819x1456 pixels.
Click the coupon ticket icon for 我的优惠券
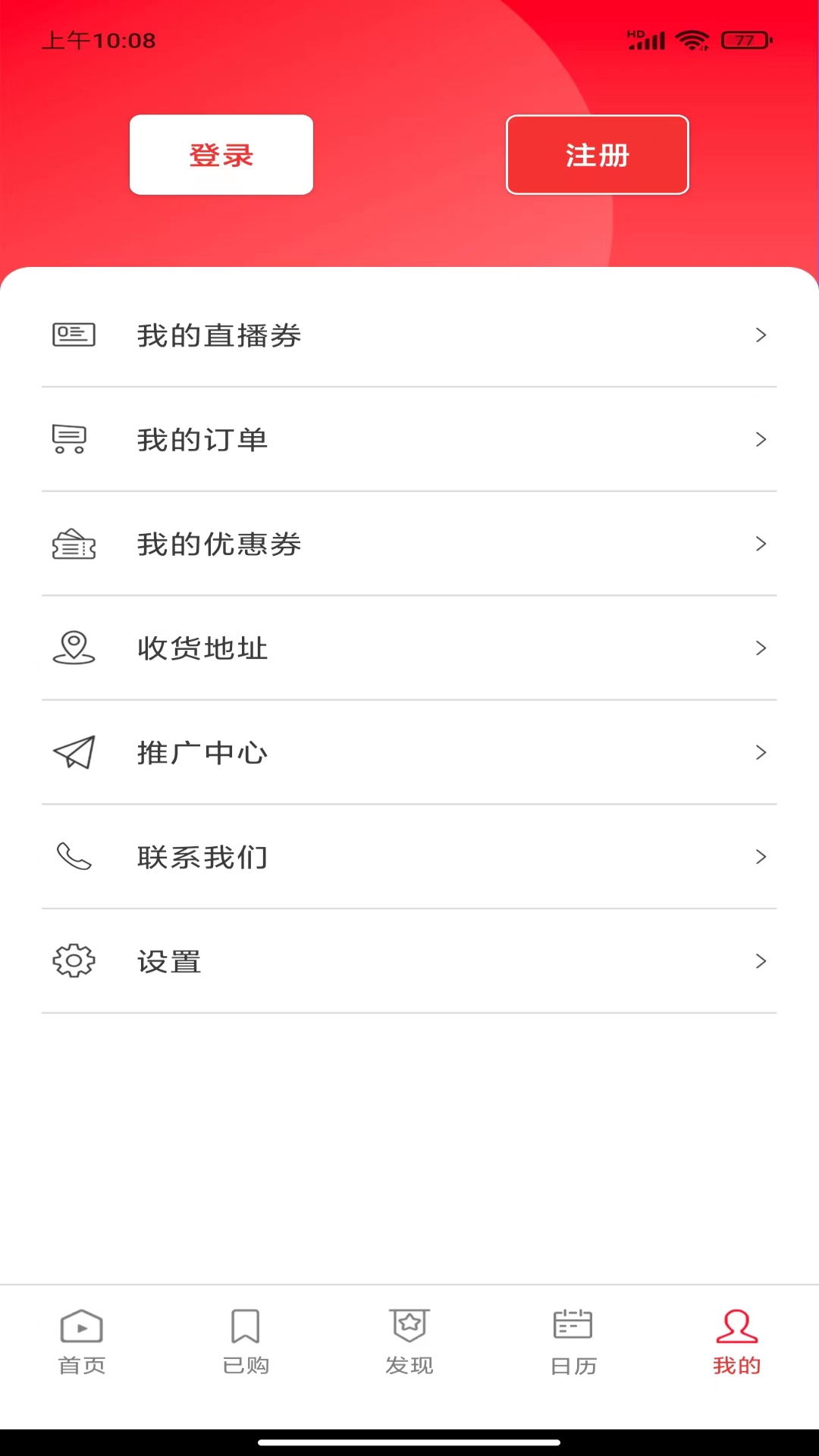coord(73,544)
